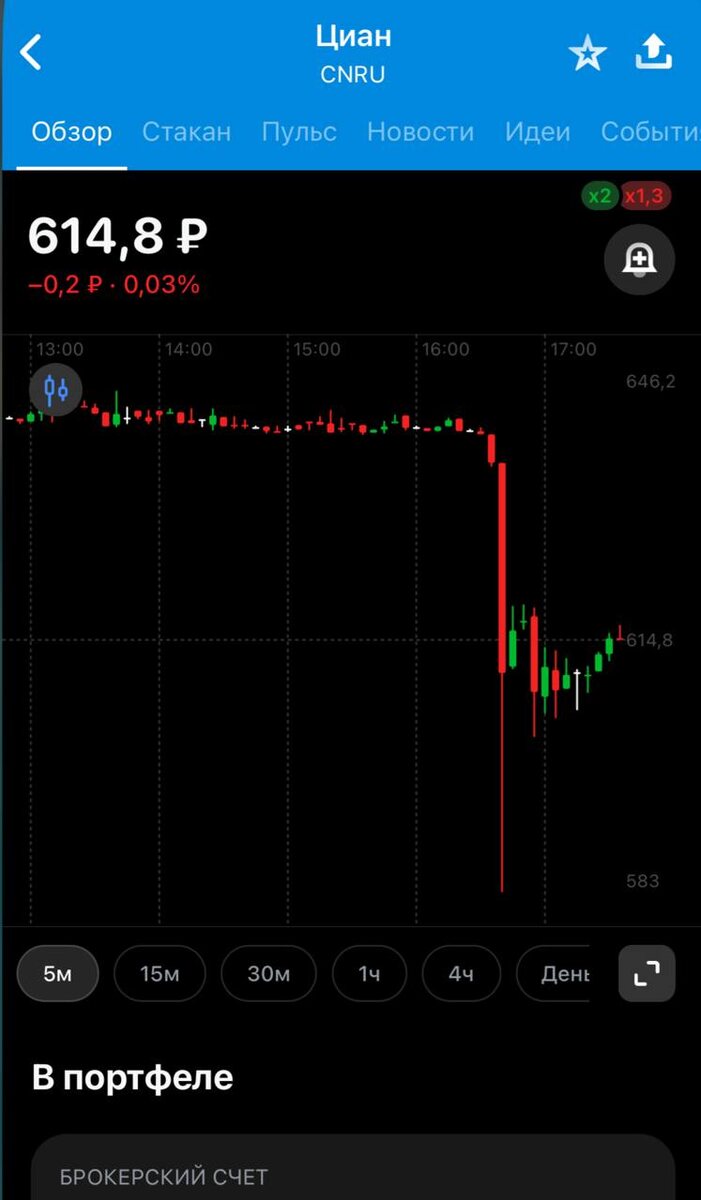Switch to the События tab

click(x=648, y=131)
